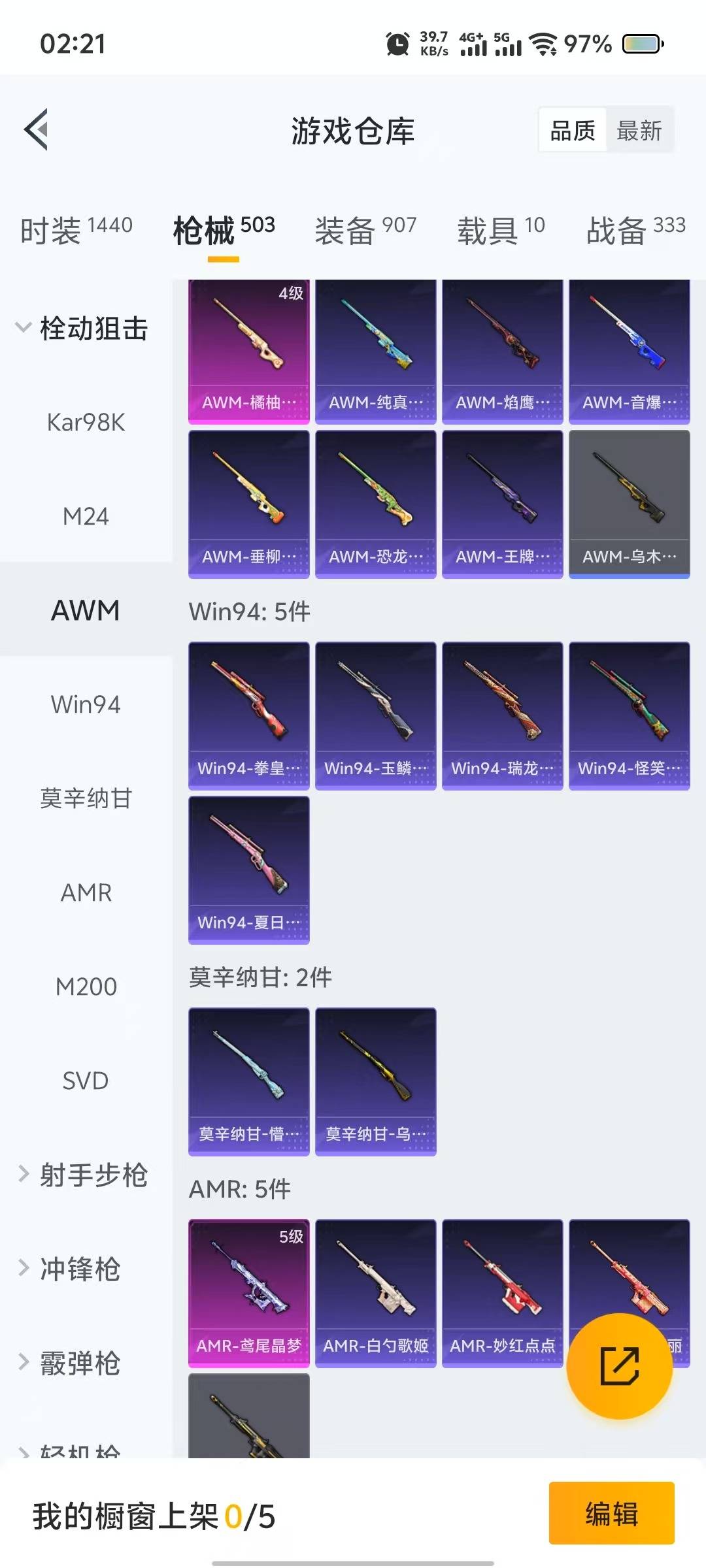This screenshot has height=1568, width=706.
Task: Go back using the top-left arrow
Action: click(x=37, y=129)
